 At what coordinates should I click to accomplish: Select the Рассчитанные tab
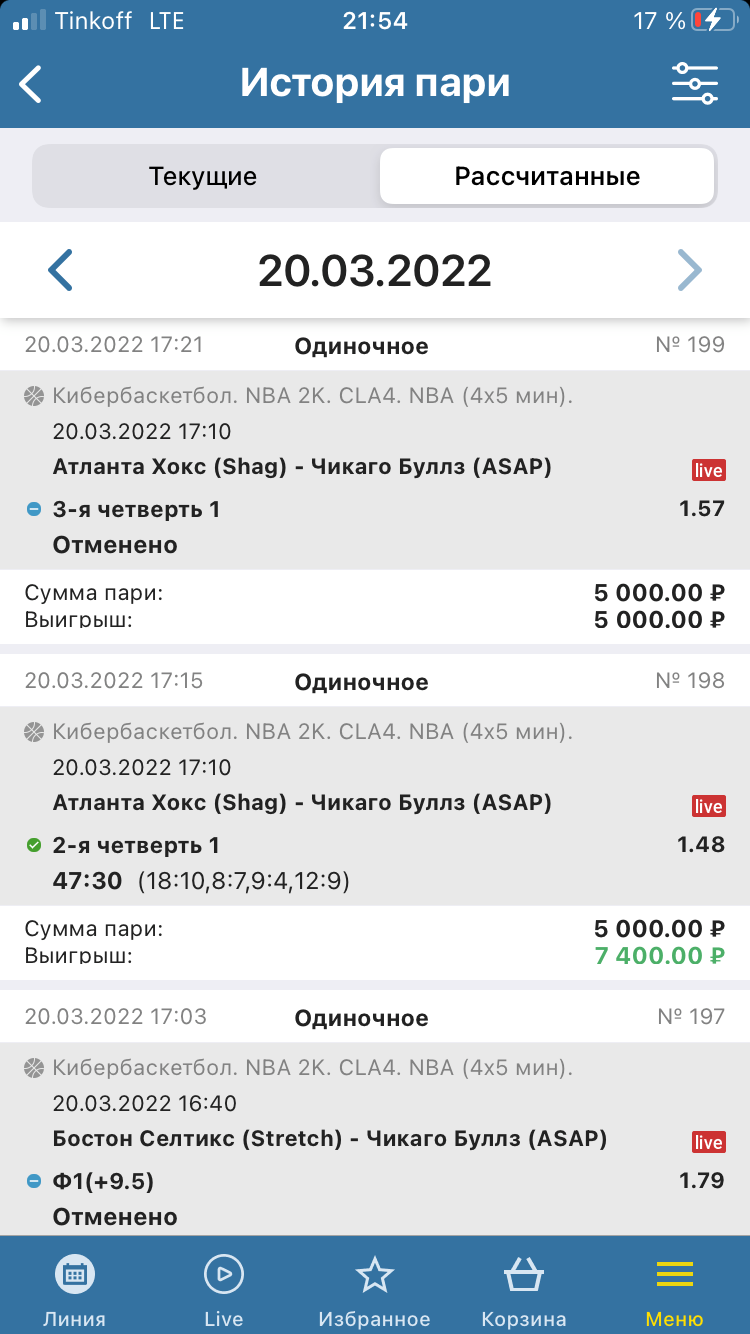547,177
